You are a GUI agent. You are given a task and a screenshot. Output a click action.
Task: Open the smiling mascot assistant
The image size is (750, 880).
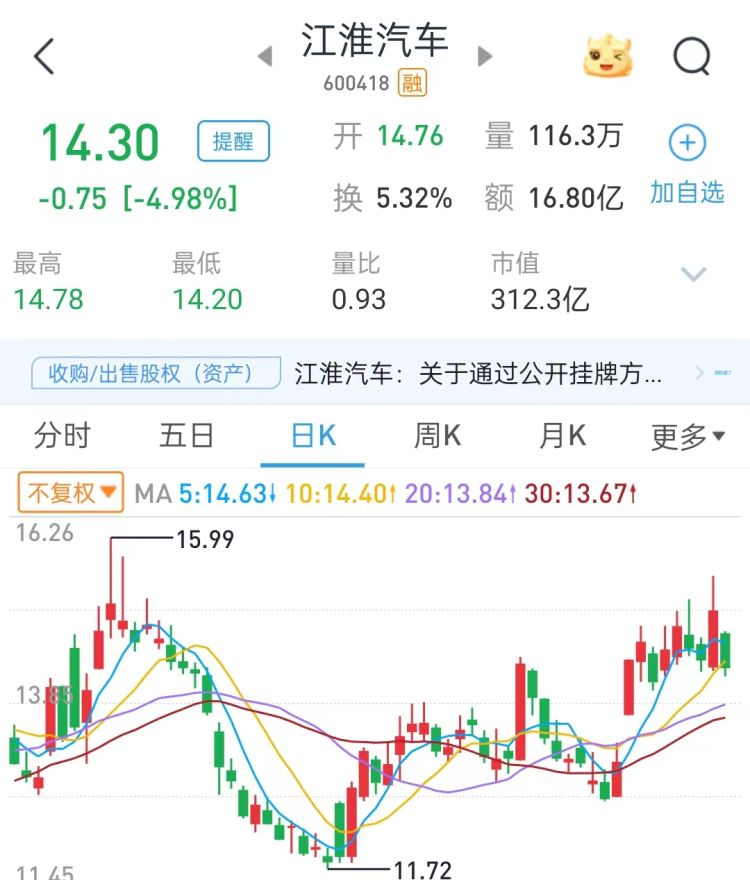point(608,57)
